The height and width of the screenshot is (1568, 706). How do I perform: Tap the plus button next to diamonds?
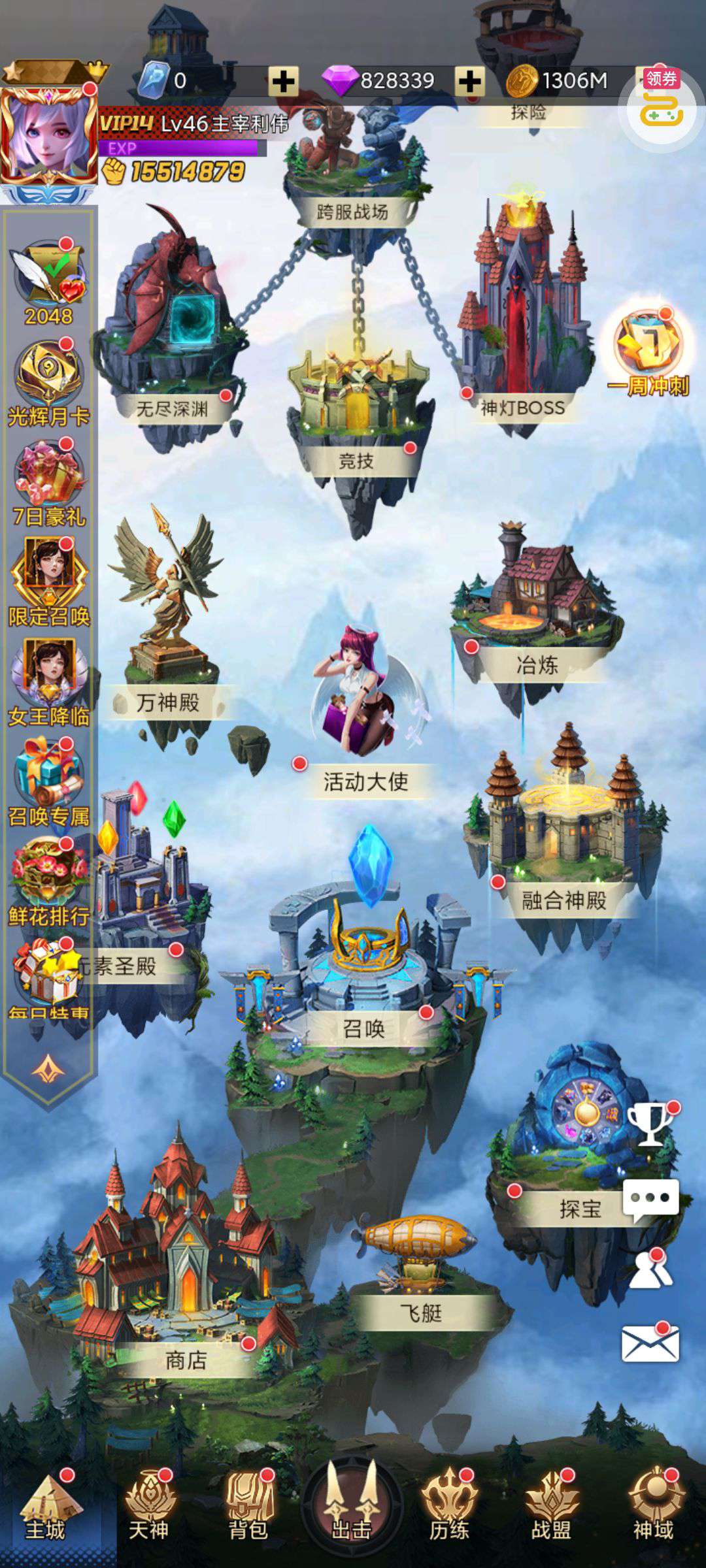click(x=469, y=81)
